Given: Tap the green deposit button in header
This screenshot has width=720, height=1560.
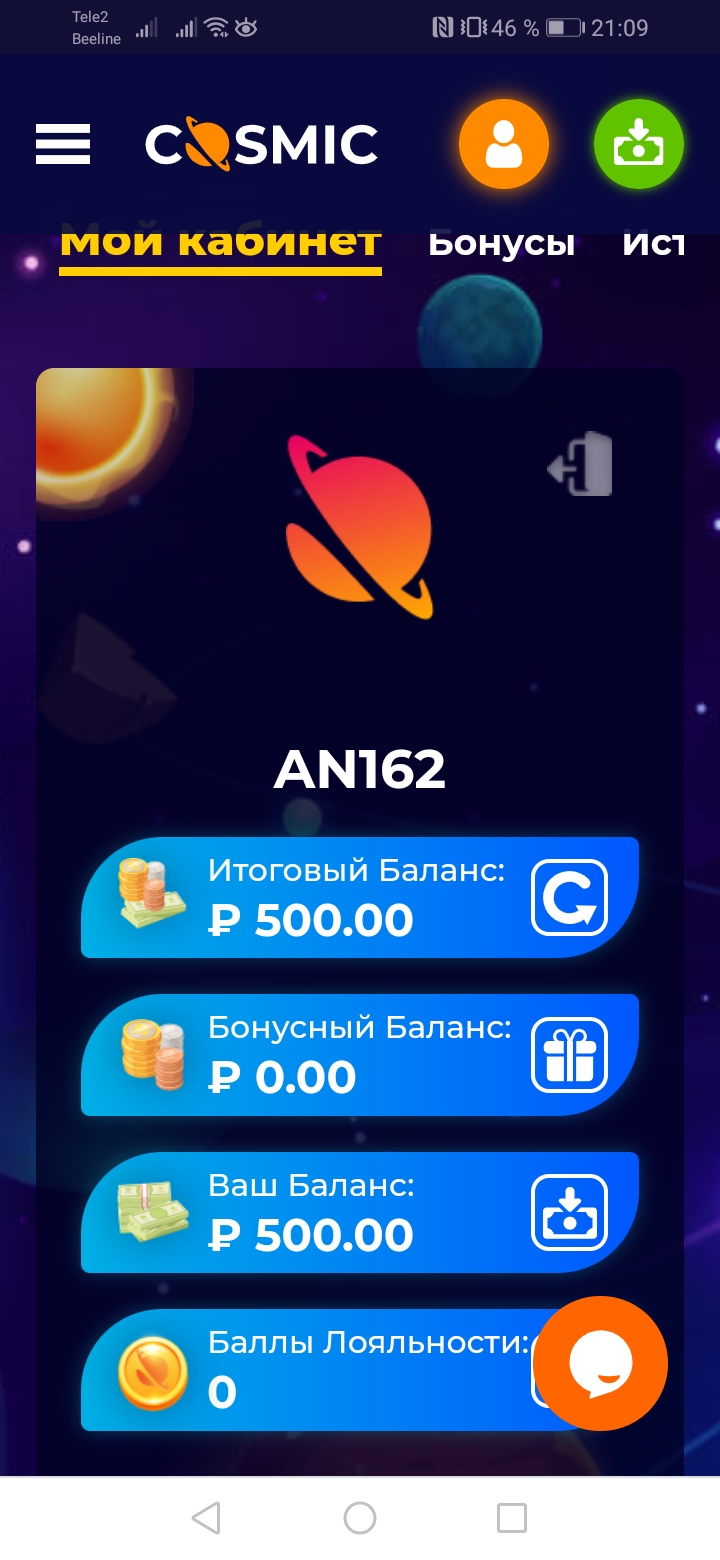Looking at the screenshot, I should [x=639, y=144].
